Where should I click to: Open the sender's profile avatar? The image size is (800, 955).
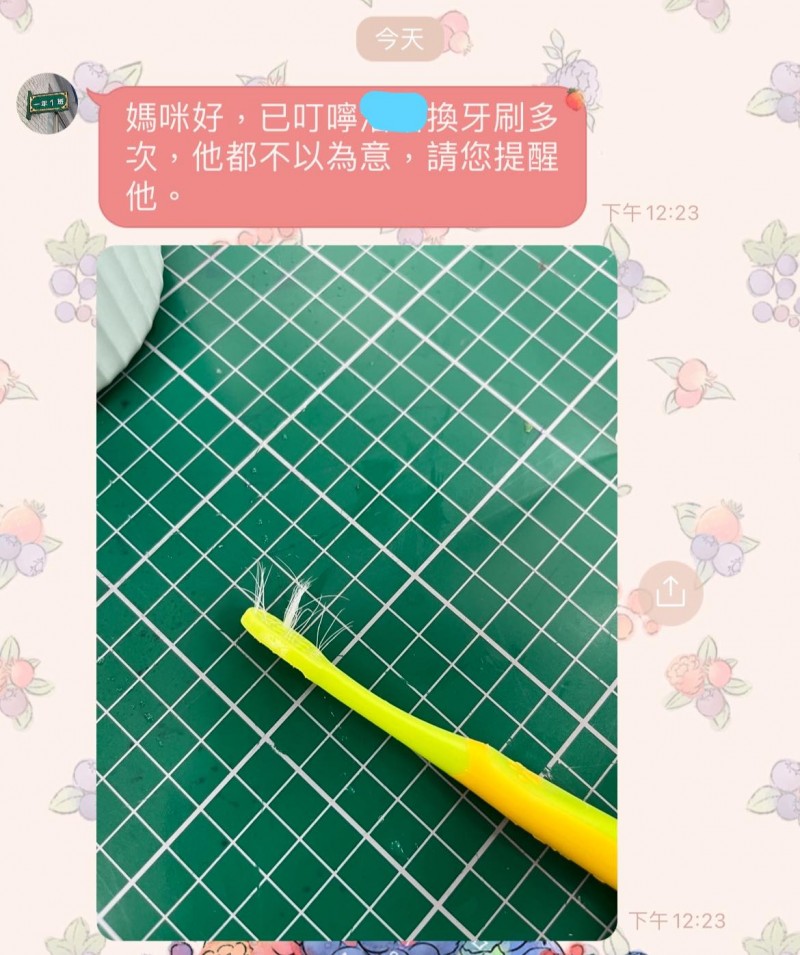[x=47, y=102]
